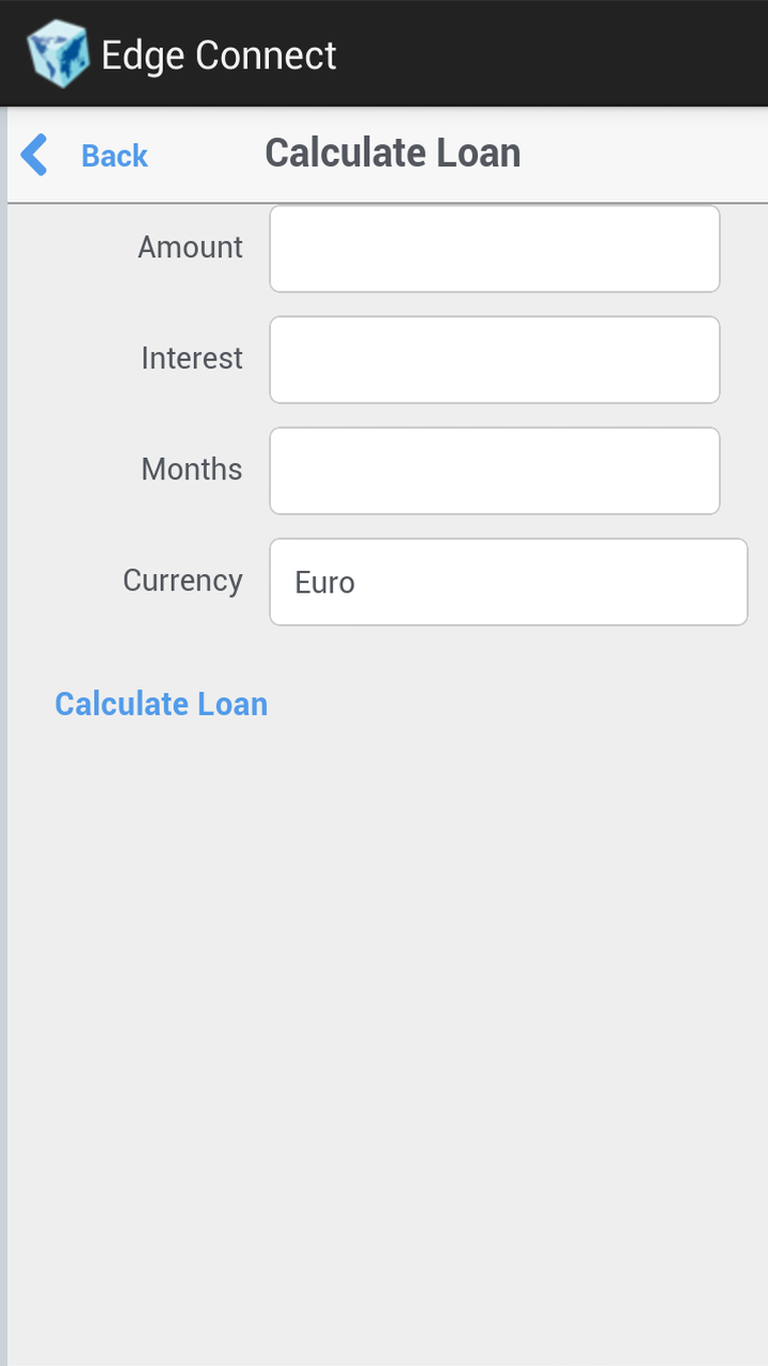Viewport: 768px width, 1366px height.
Task: Tap the blue Calculate Loan button
Action: [x=161, y=704]
